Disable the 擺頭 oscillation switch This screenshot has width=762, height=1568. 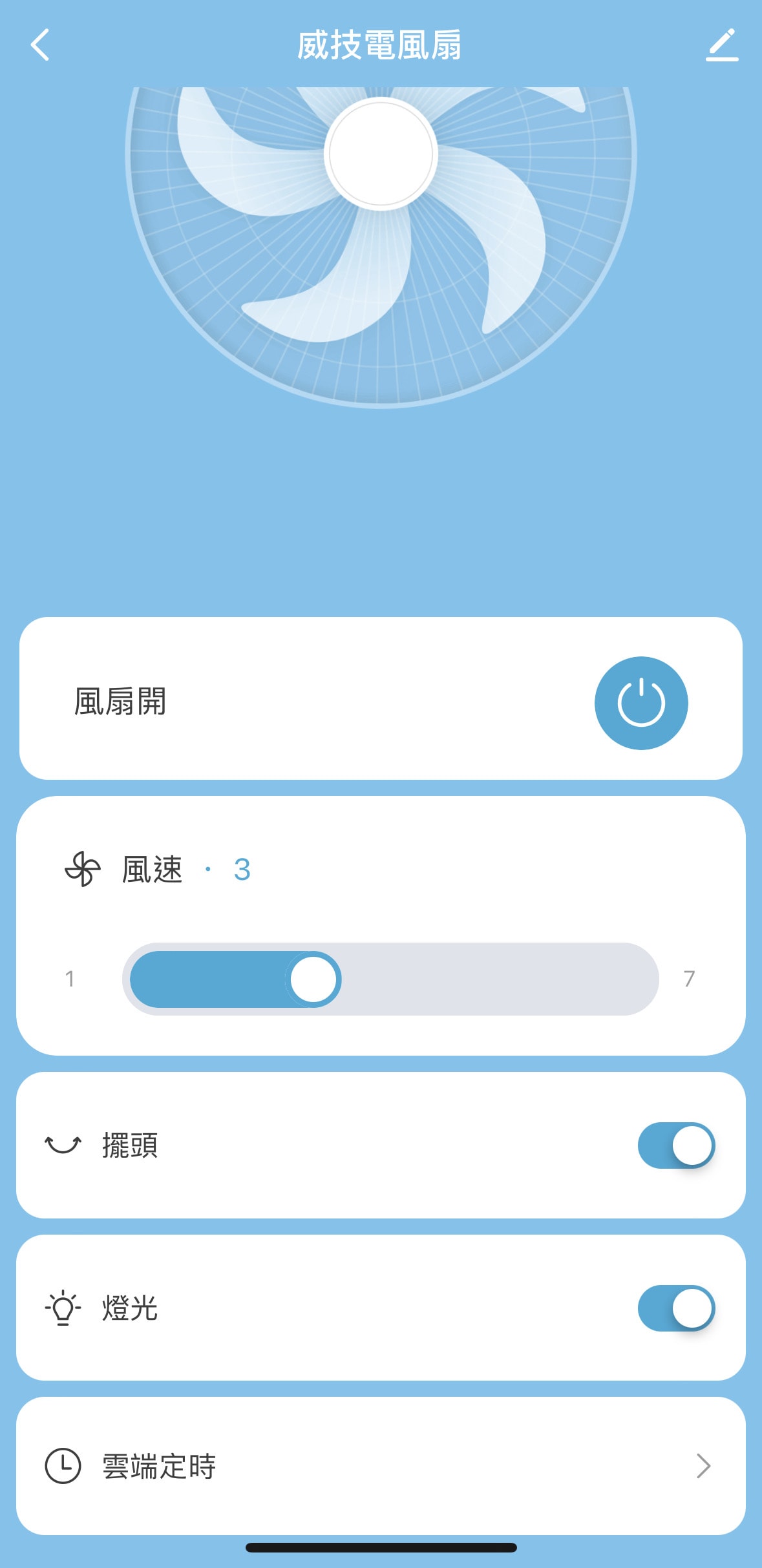(676, 1145)
